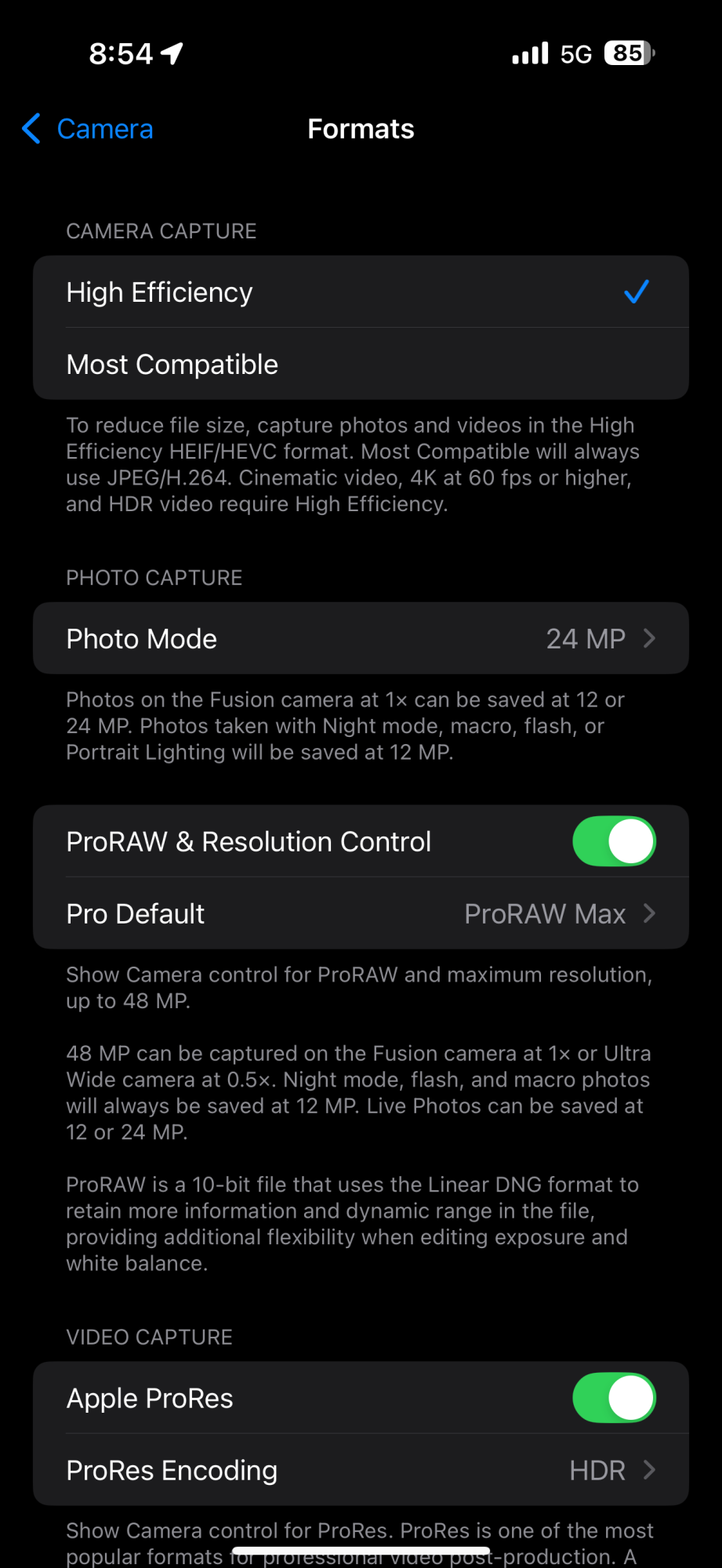
Task: Open Pro Default options
Action: [361, 913]
